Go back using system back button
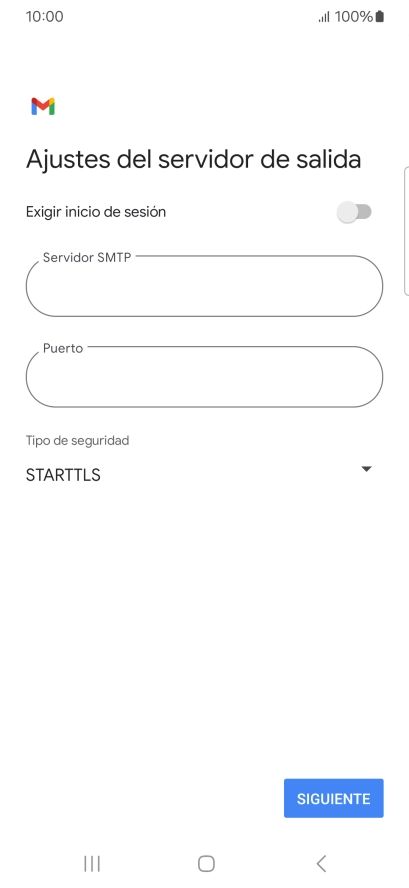 pos(321,864)
